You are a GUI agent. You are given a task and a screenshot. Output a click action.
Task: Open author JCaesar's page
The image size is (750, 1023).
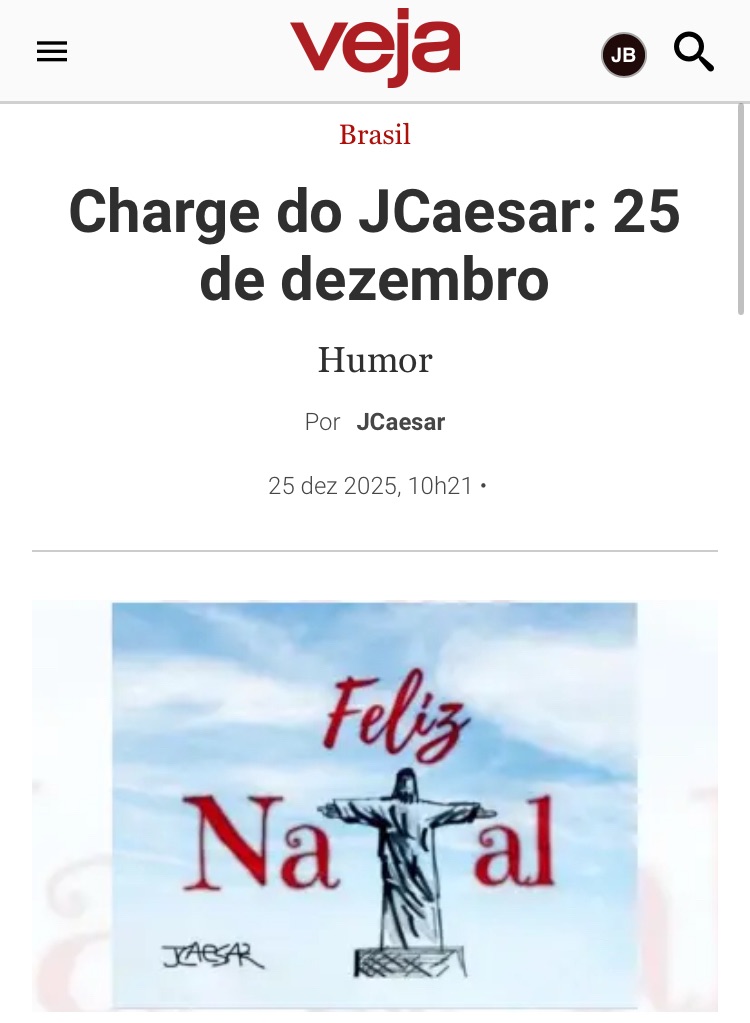coord(400,422)
